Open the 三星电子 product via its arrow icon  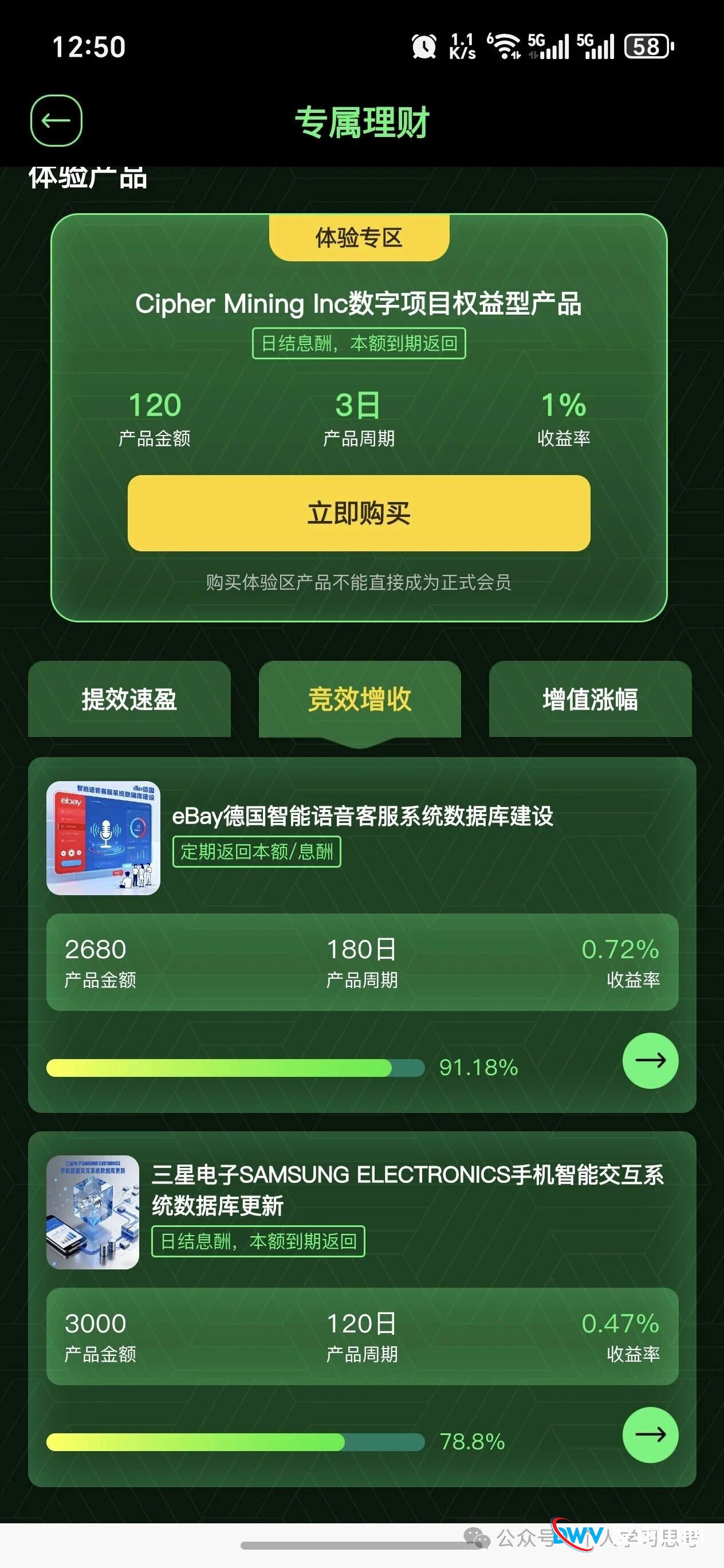point(649,1434)
